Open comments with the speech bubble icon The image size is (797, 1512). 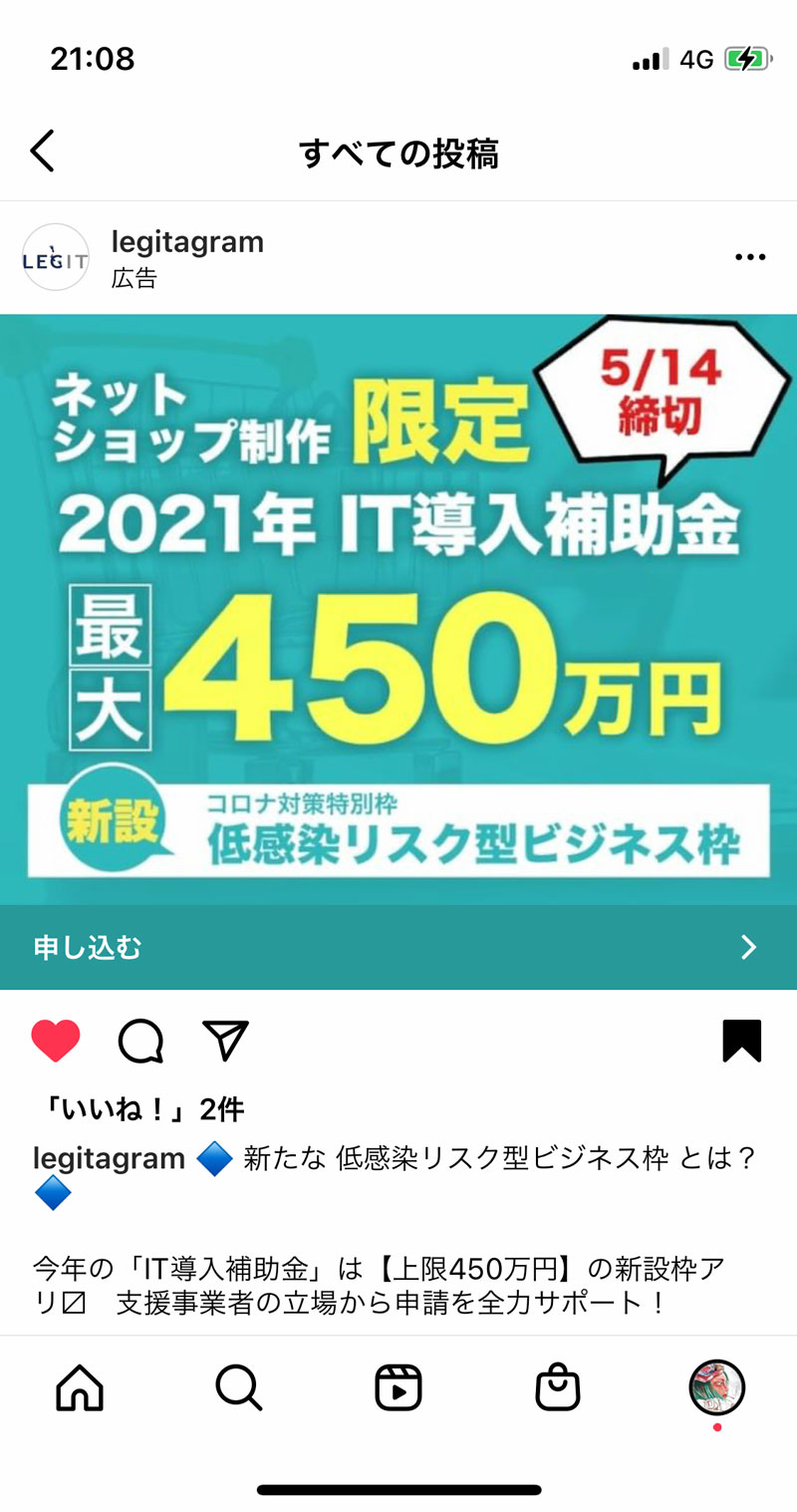click(x=140, y=1042)
